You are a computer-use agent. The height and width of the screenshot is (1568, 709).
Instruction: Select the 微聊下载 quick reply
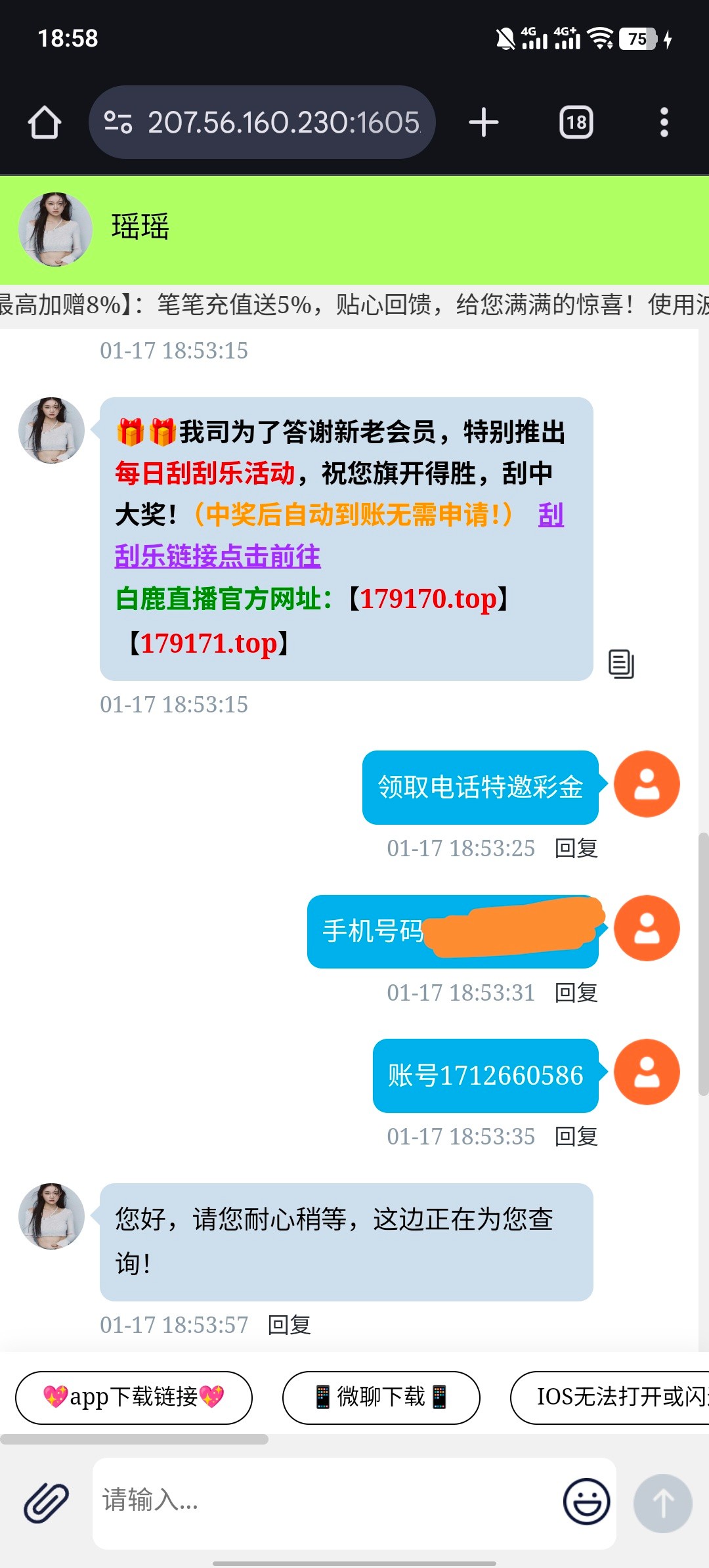[381, 1397]
